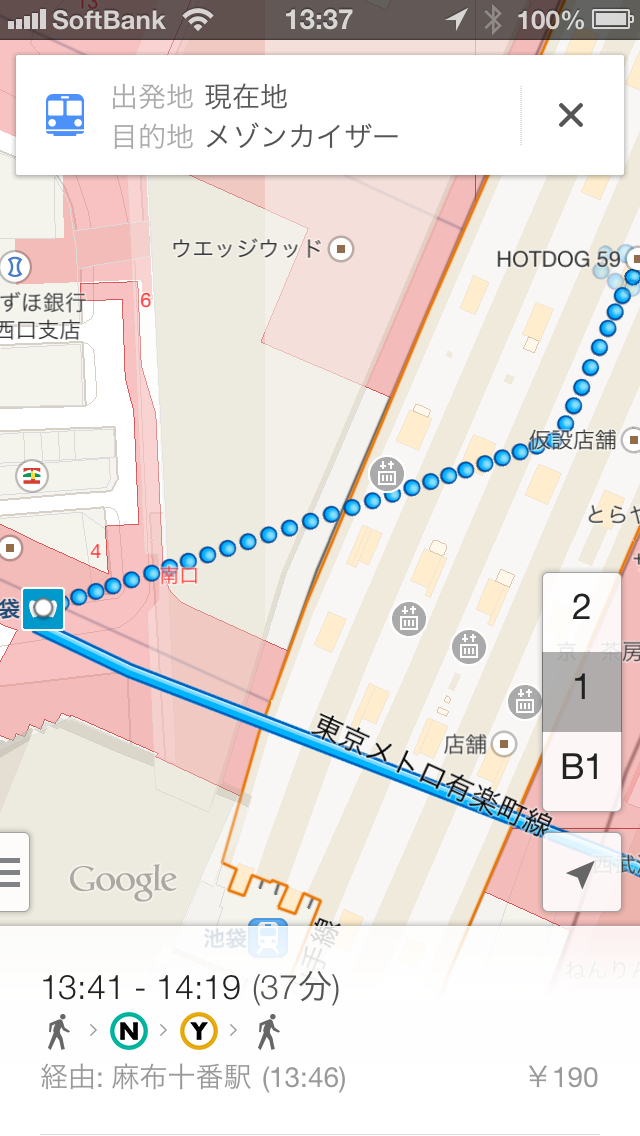Open route details for 13:41 - 14:19 trip
This screenshot has height=1136, width=640.
(x=320, y=1030)
